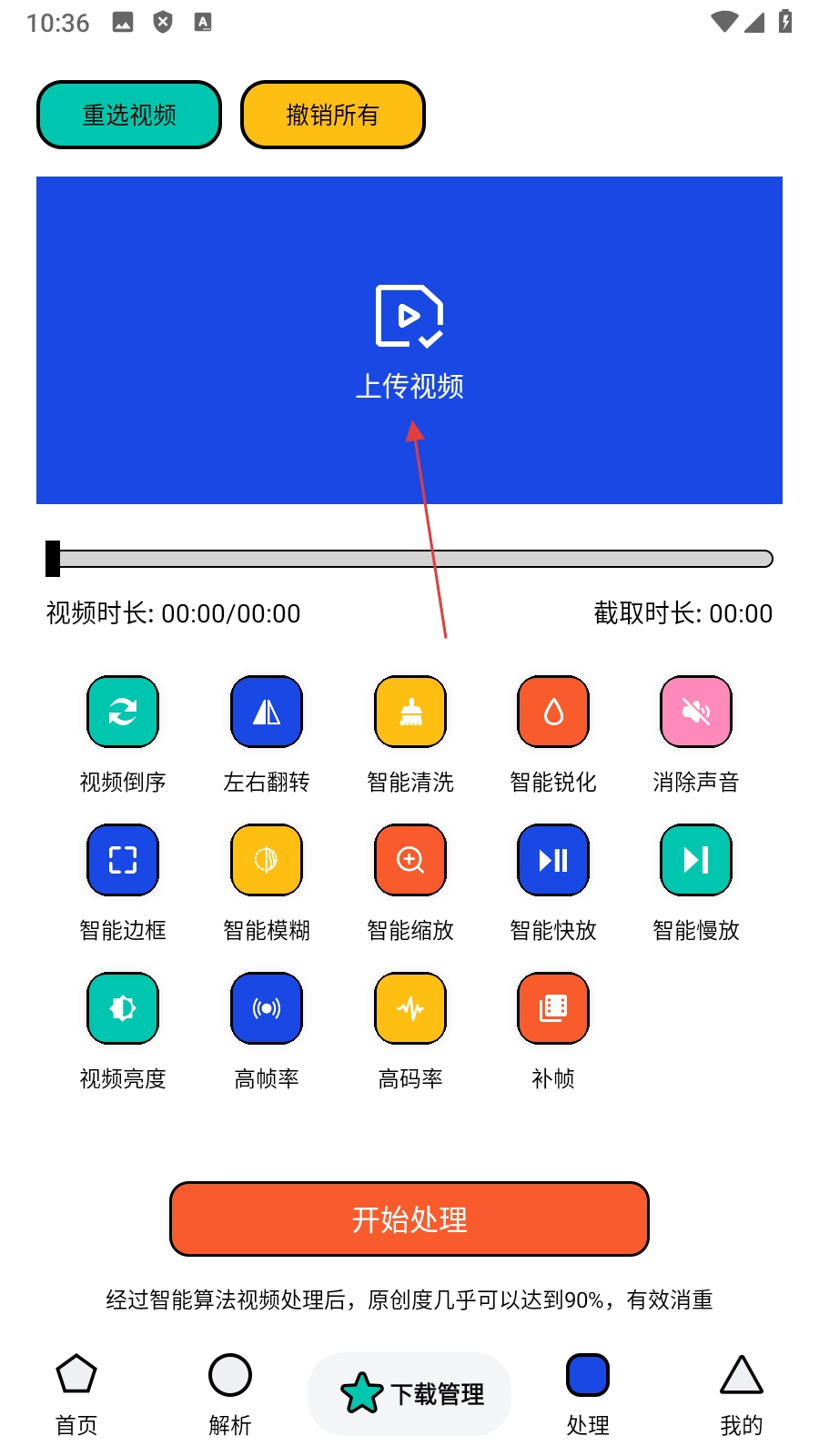Switch to the 首页 tab
The height and width of the screenshot is (1456, 819).
tap(76, 1395)
